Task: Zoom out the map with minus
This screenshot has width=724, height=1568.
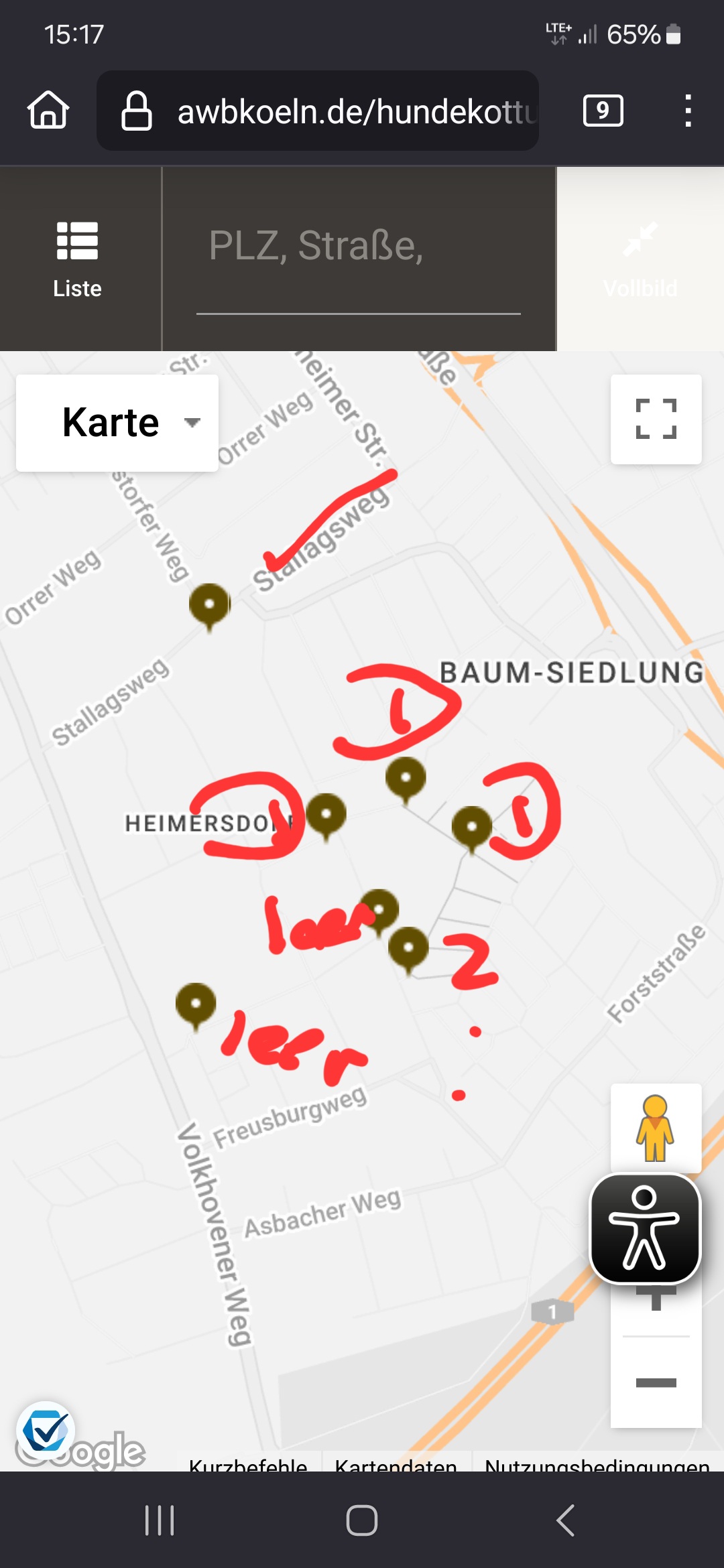Action: (x=656, y=1382)
